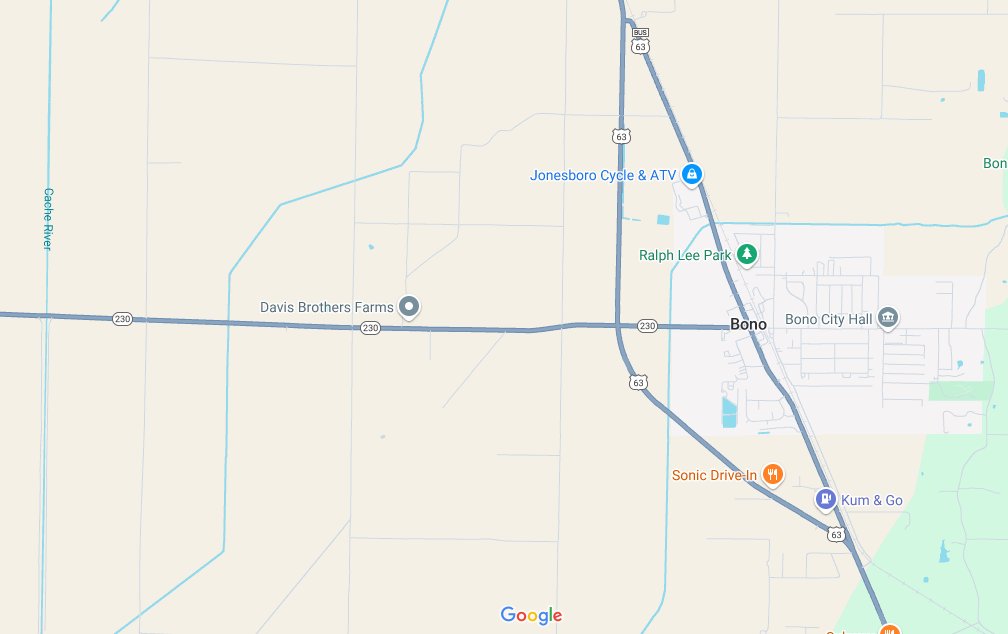
Task: View the Sonic Drive-In restaurant marker
Action: [771, 474]
